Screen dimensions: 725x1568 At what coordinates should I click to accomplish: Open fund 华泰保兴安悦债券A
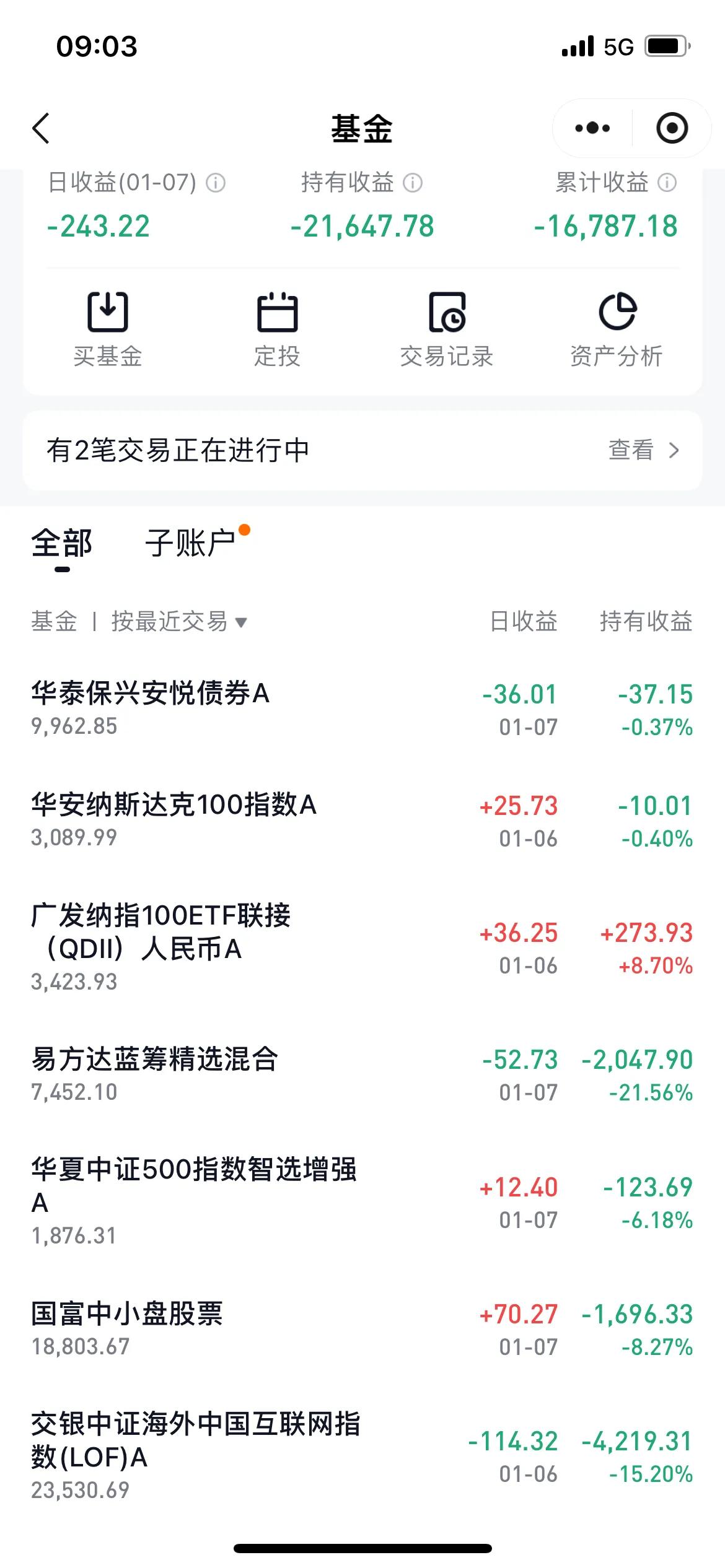pos(362,709)
